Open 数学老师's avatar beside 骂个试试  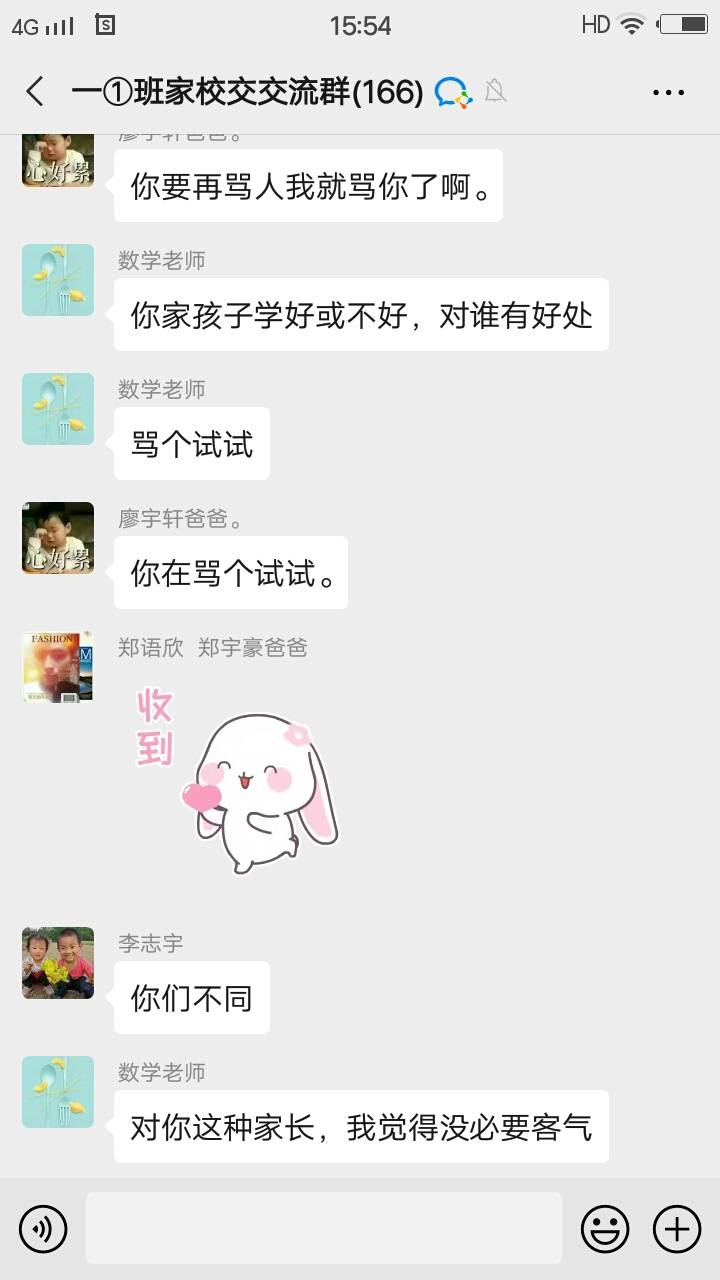coord(58,409)
